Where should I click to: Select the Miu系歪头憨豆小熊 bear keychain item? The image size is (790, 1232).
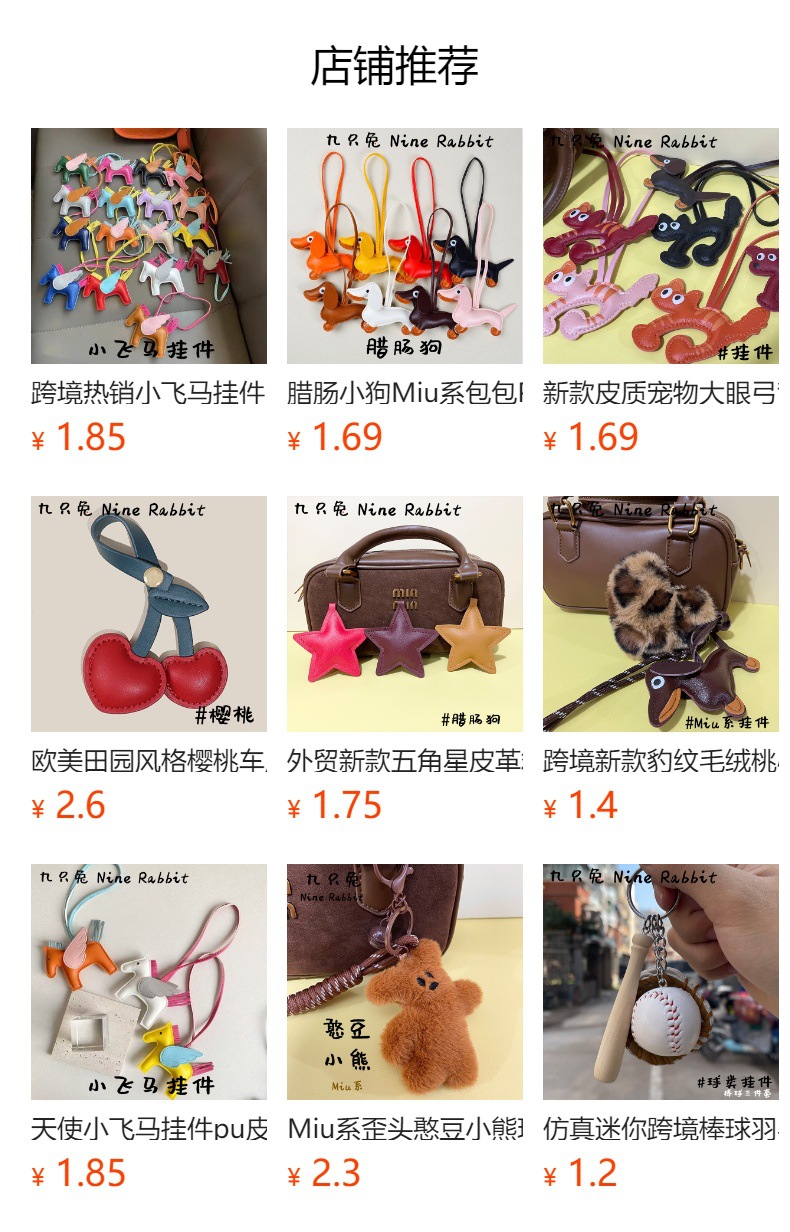[x=404, y=982]
